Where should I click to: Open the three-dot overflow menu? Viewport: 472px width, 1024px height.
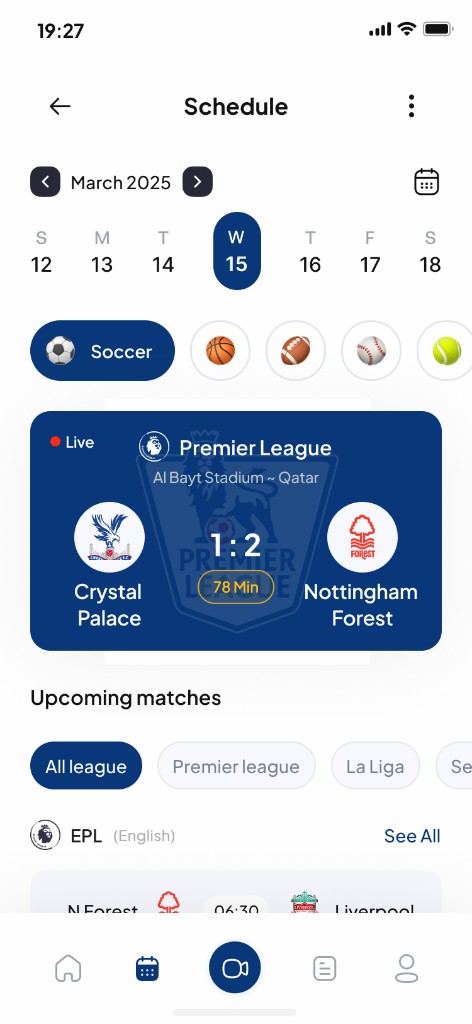411,106
